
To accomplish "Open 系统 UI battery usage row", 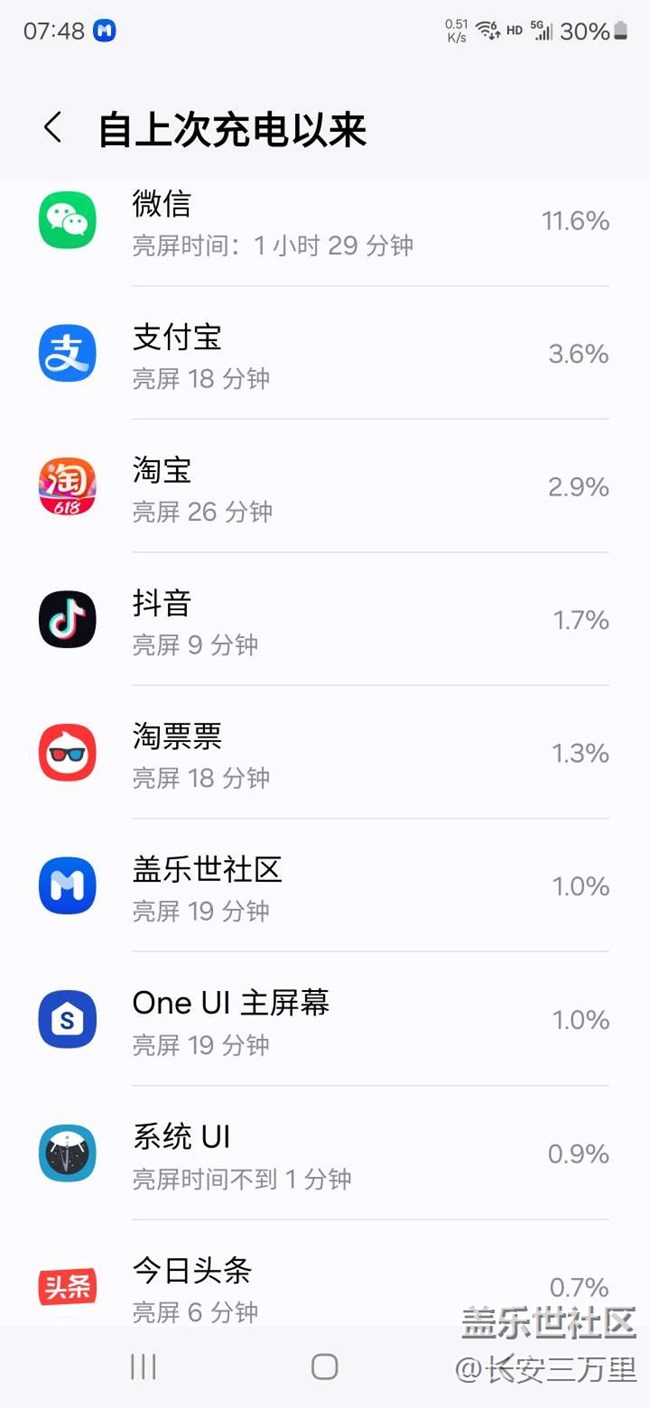I will (324, 1153).
